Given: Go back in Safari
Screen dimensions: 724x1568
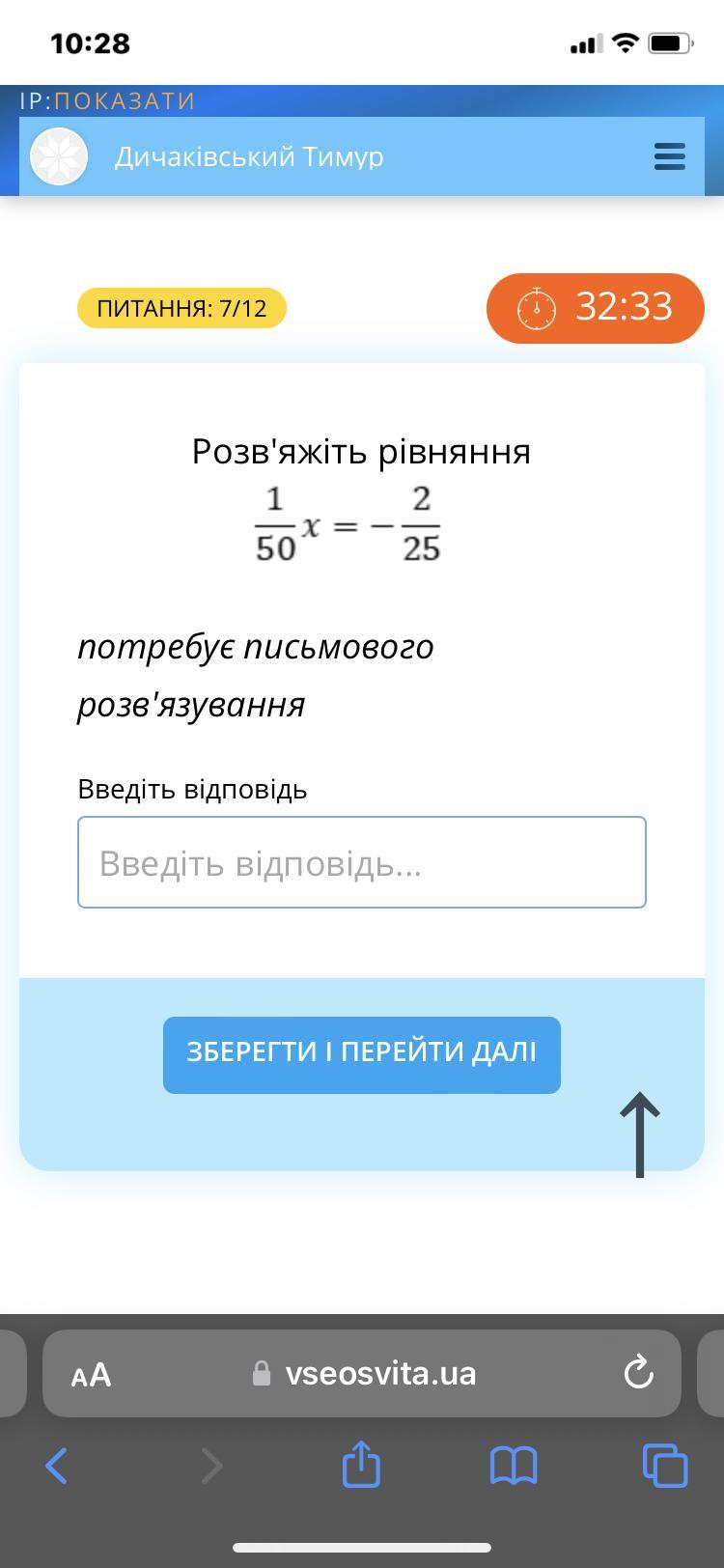Looking at the screenshot, I should pyautogui.click(x=57, y=1466).
